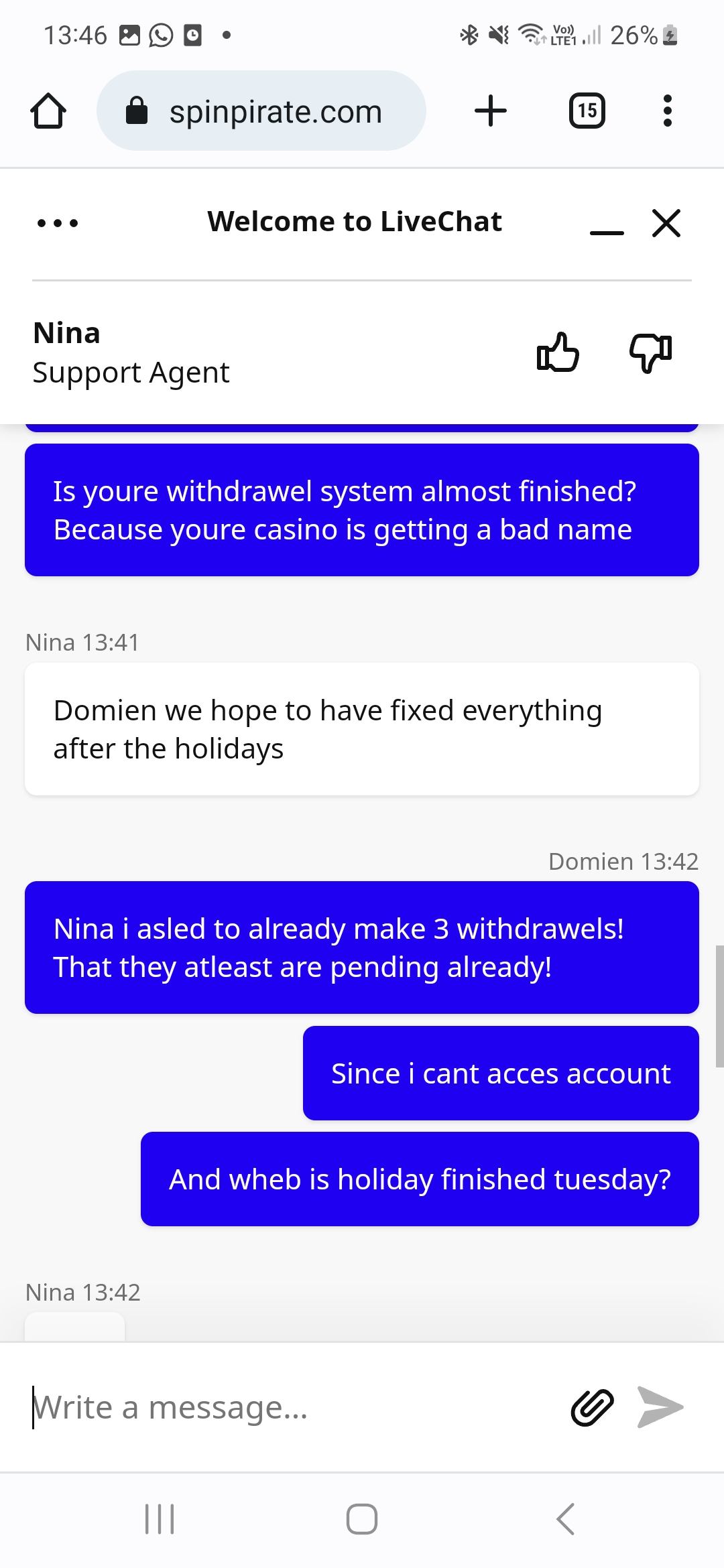Open the tab switcher showing 15

click(x=587, y=111)
